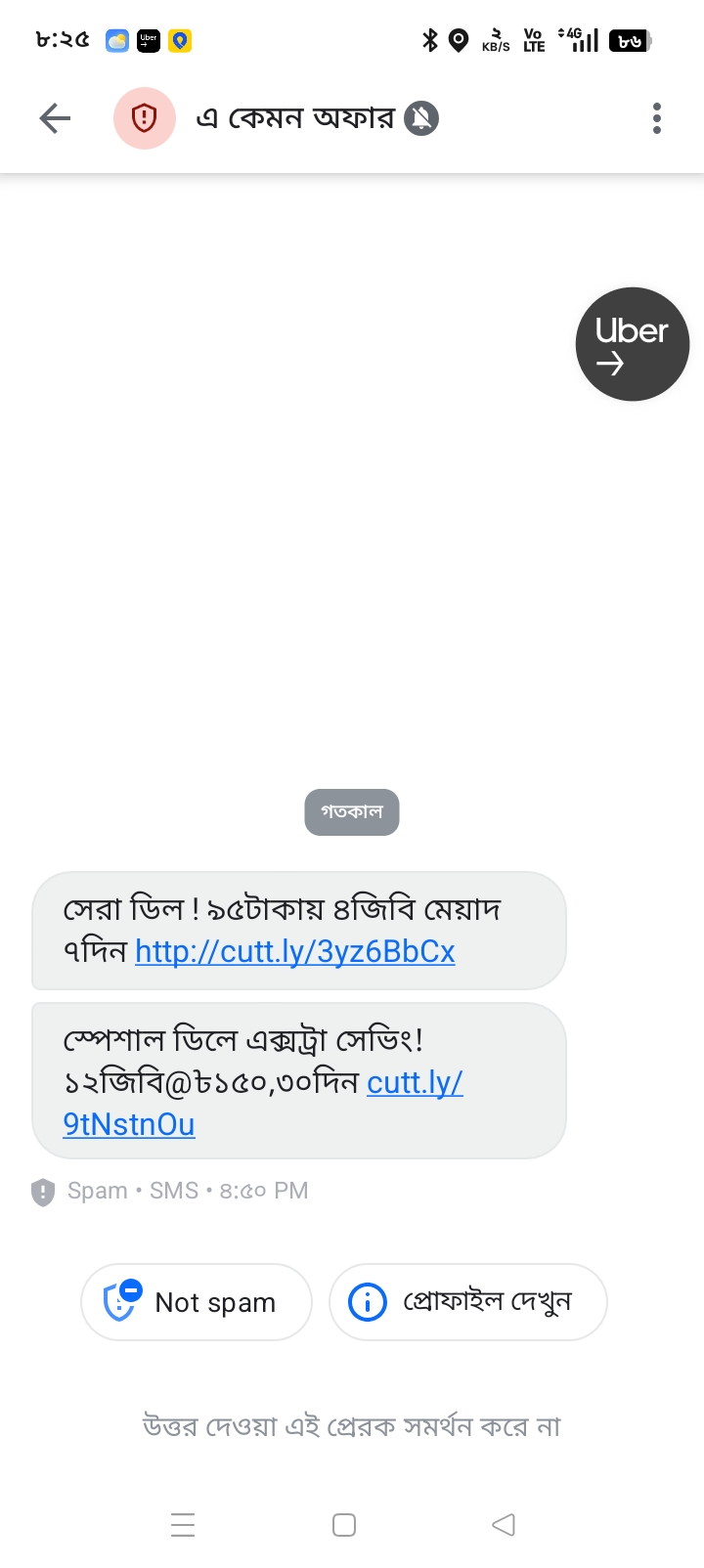Screen dimensions: 704x1568
Task: Mark conversation as Not spam
Action: coord(197,1302)
